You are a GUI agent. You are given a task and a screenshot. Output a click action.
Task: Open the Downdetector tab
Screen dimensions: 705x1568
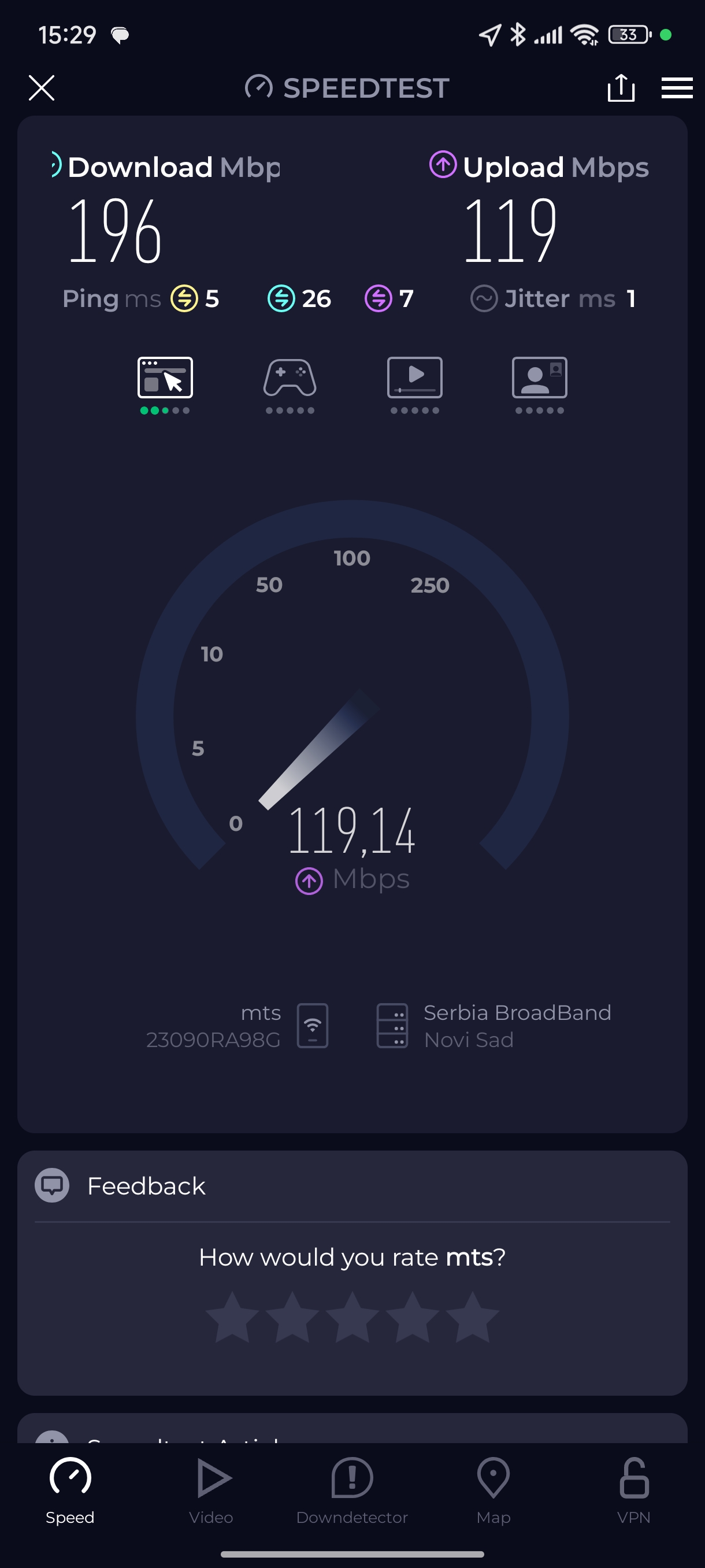click(x=352, y=1490)
